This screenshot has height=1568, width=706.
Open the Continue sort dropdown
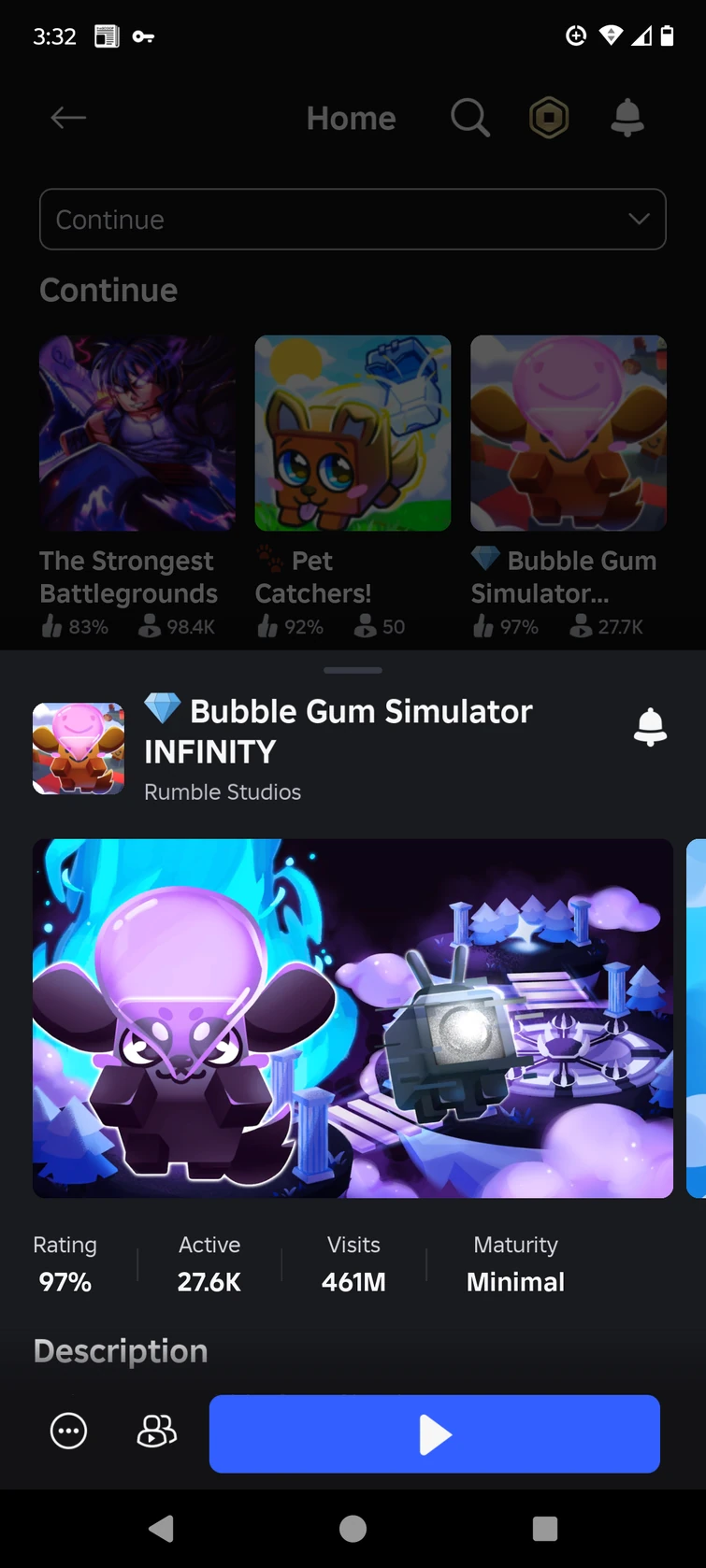[x=353, y=220]
